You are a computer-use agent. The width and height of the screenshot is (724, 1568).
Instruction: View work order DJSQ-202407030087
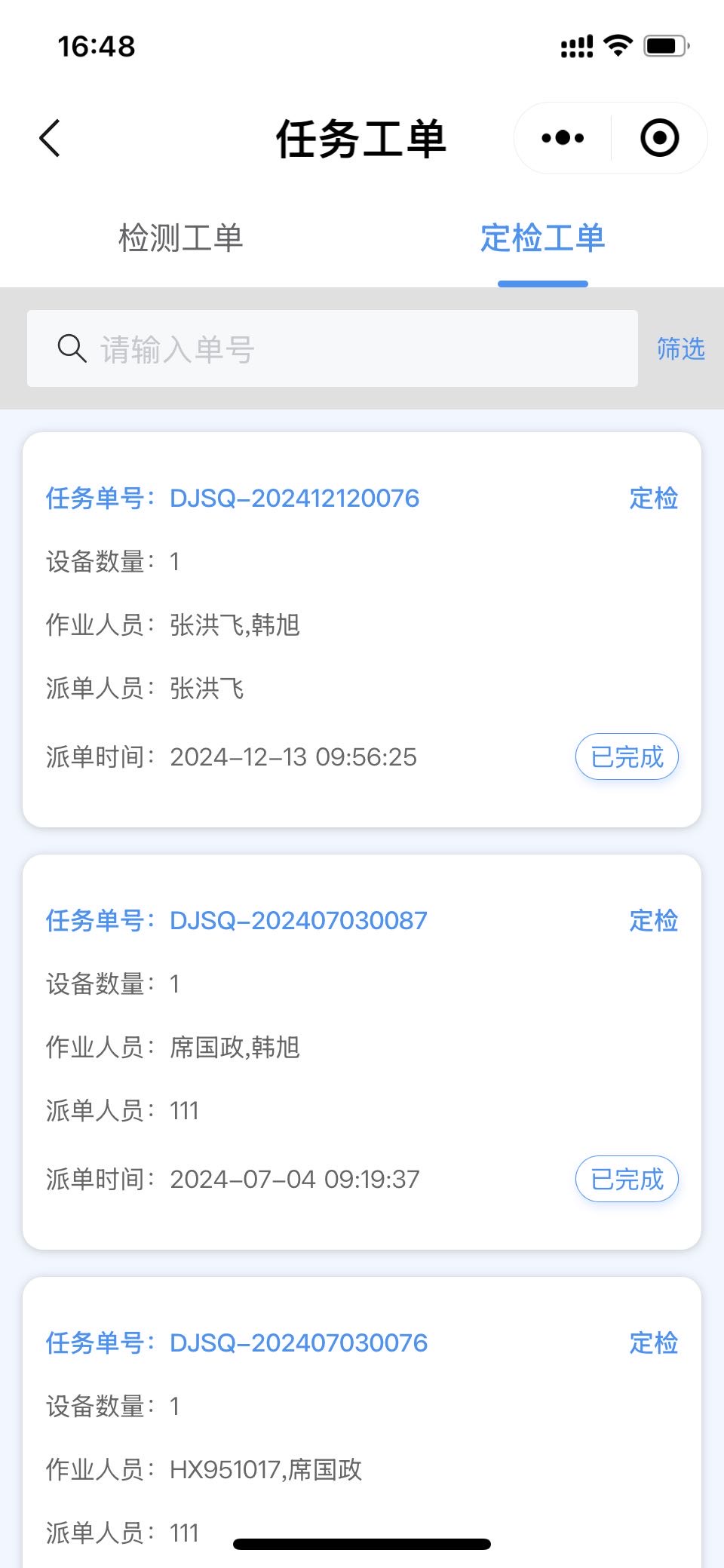[298, 921]
